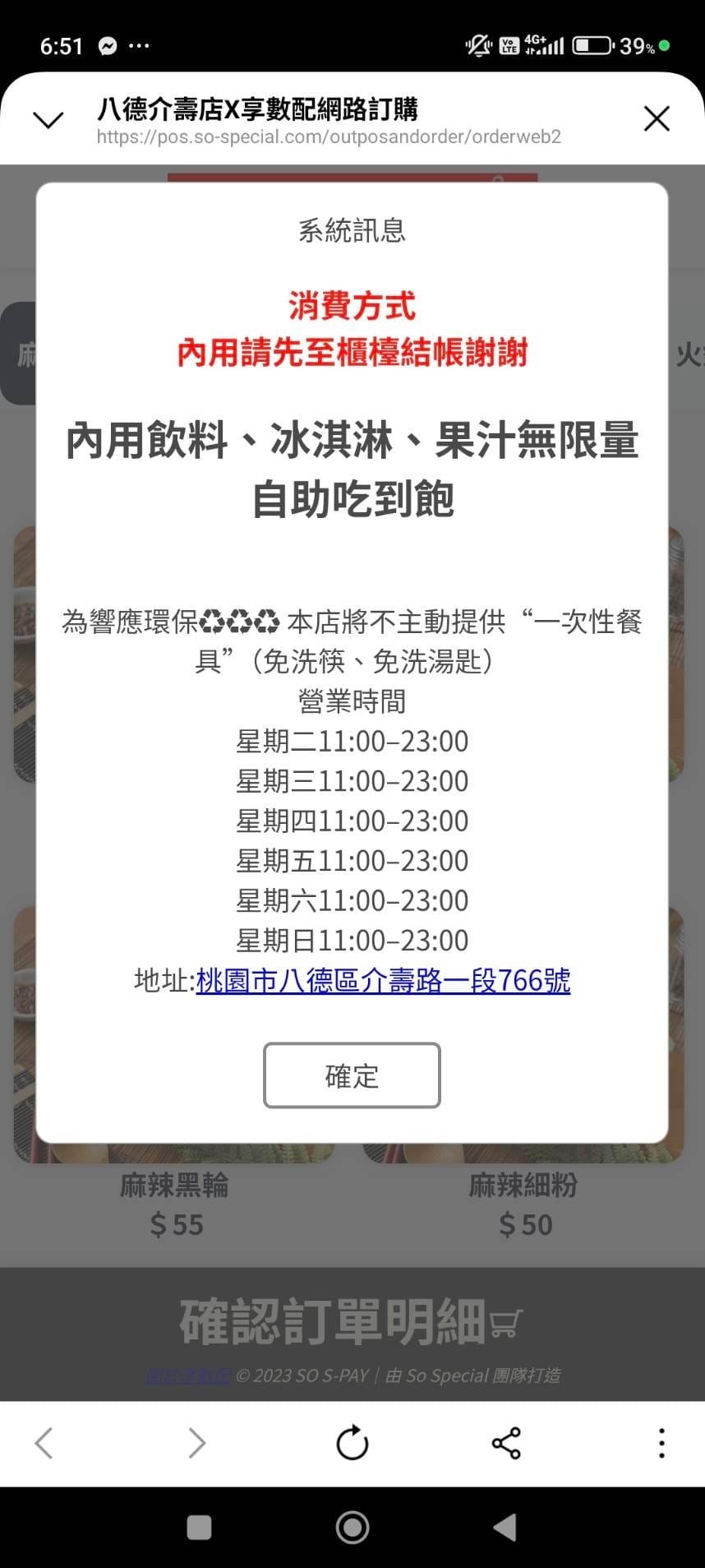Tap the forward arrow in the browser toolbar
Screen dimensions: 705x1568
(196, 1443)
